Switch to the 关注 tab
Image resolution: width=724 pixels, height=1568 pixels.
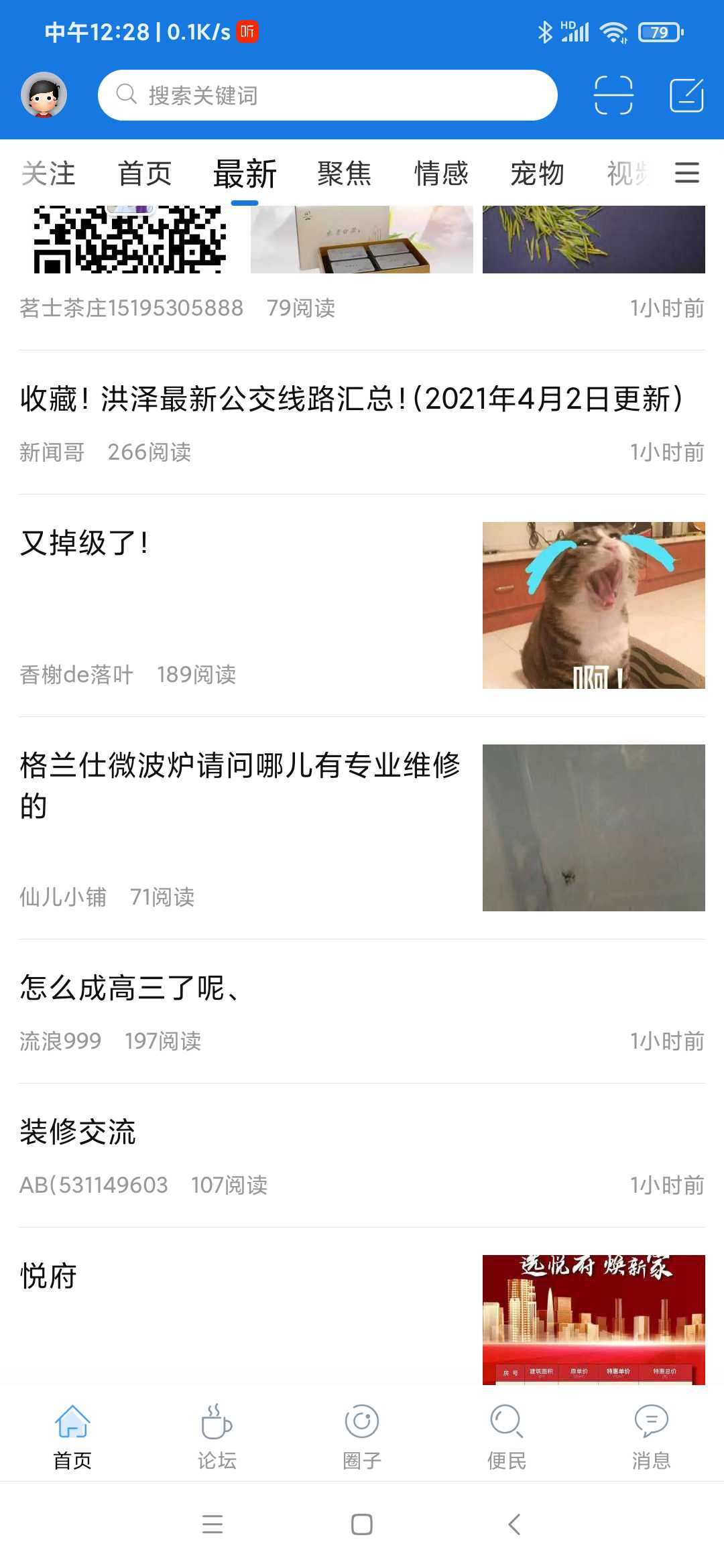tap(48, 174)
